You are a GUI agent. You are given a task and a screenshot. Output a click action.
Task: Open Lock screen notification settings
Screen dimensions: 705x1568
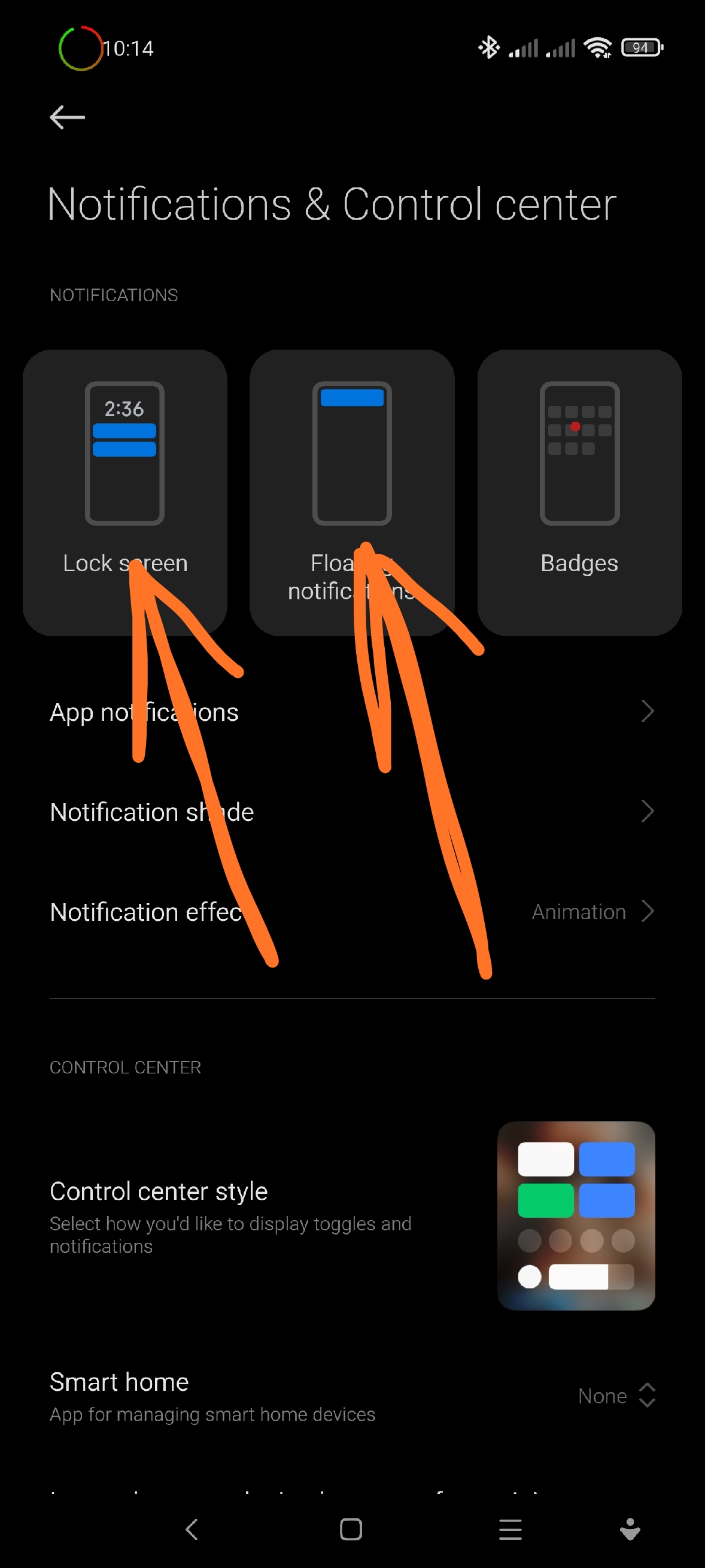pos(124,493)
